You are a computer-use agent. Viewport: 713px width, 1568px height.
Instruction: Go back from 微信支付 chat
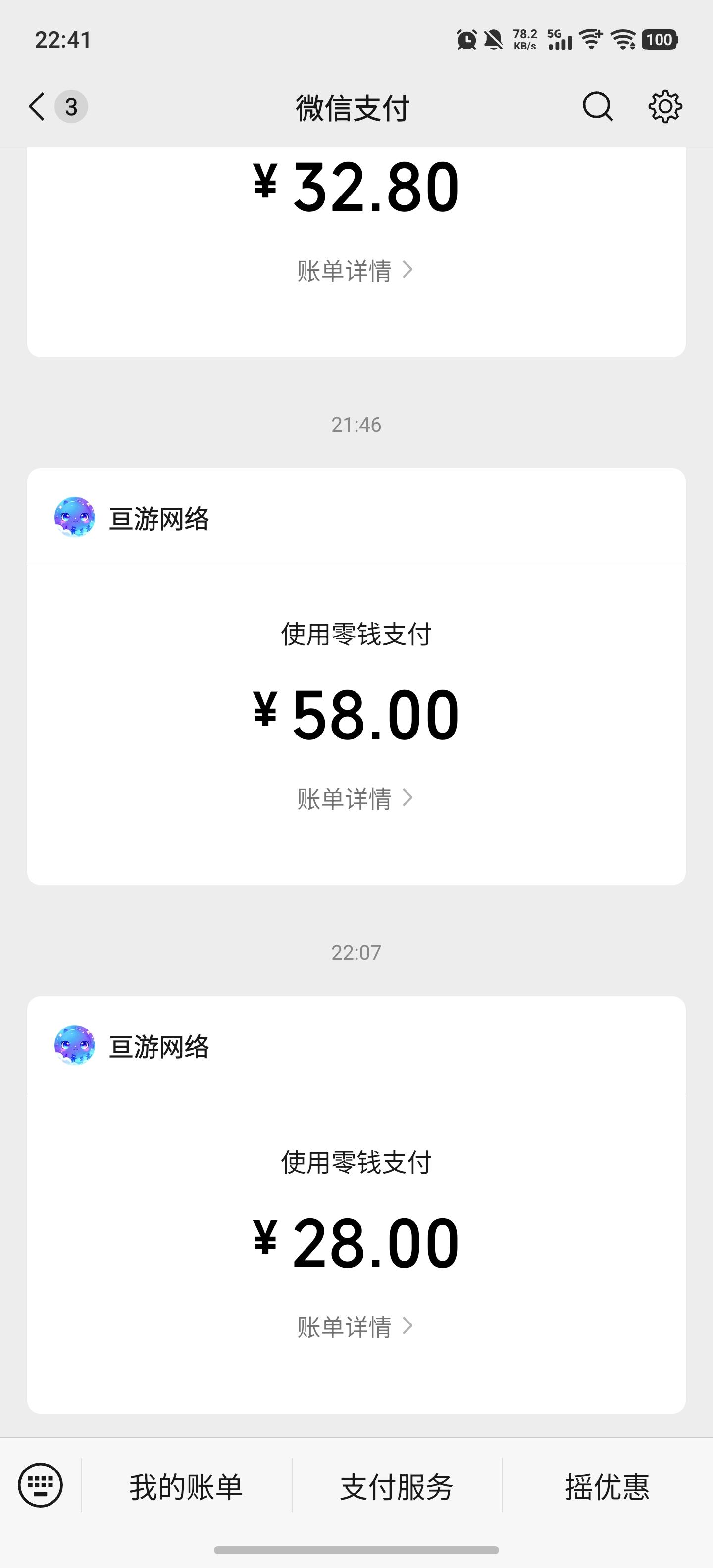pos(38,107)
